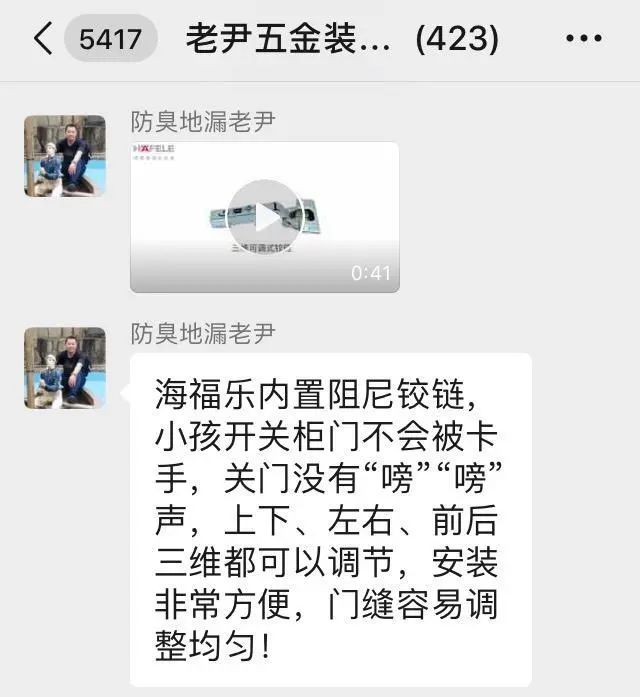The width and height of the screenshot is (640, 697).
Task: Play the 0:41 hinge video
Action: click(265, 216)
